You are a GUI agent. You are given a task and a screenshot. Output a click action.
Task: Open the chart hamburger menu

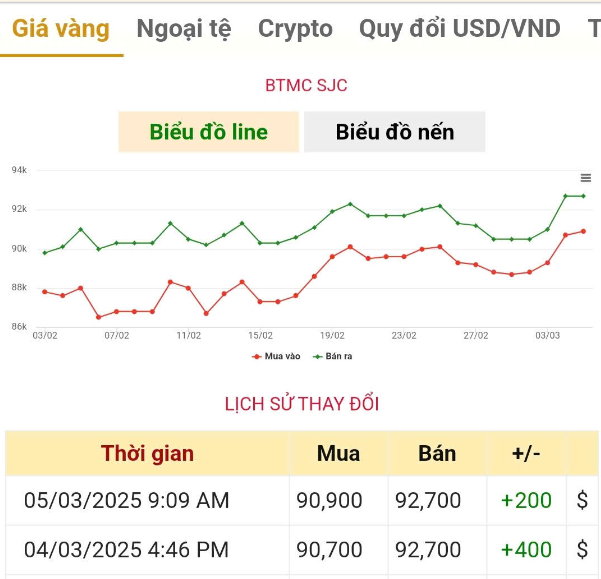586,178
